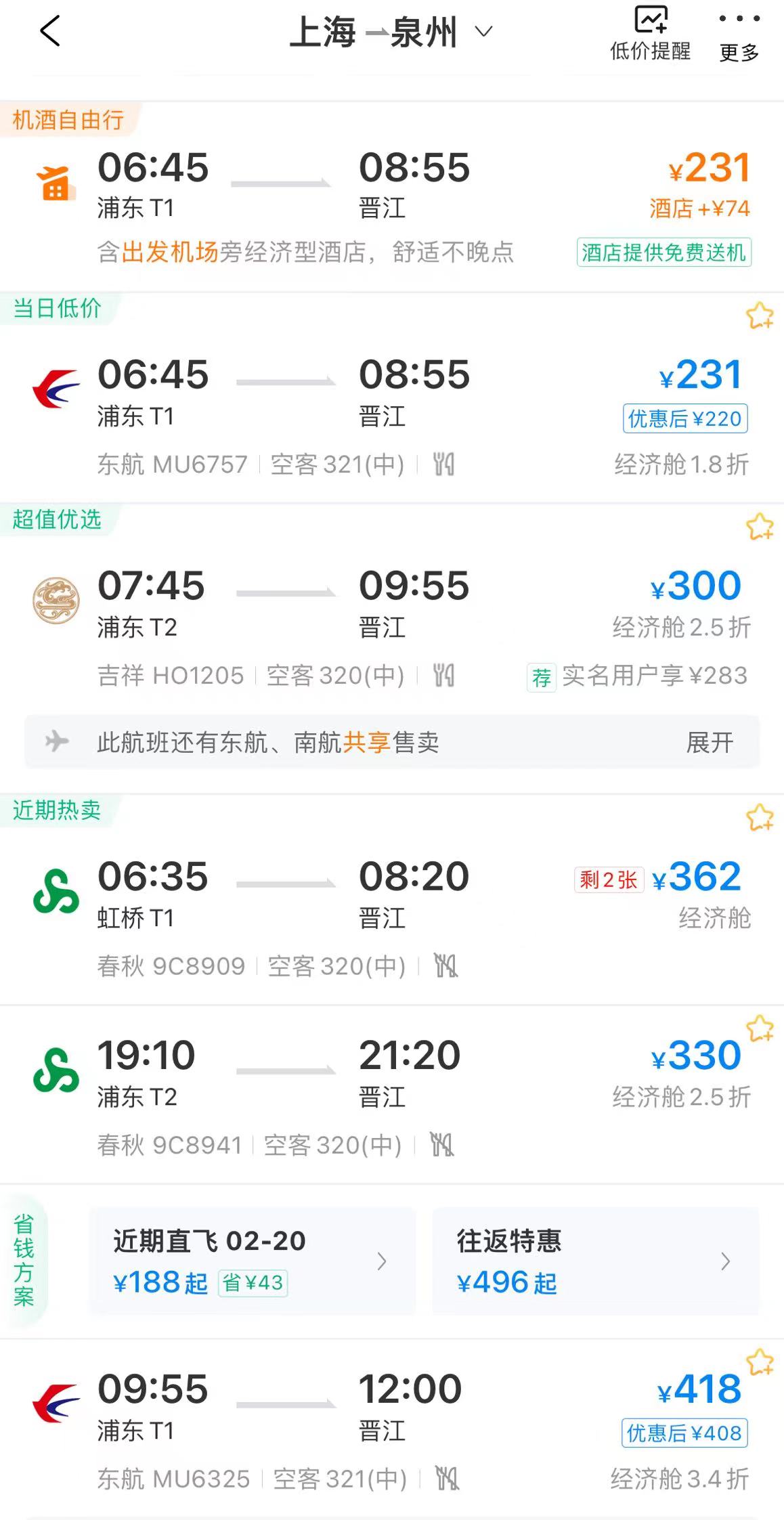The height and width of the screenshot is (1520, 784).
Task: Favorite the MU6757 flight with star icon
Action: [760, 316]
